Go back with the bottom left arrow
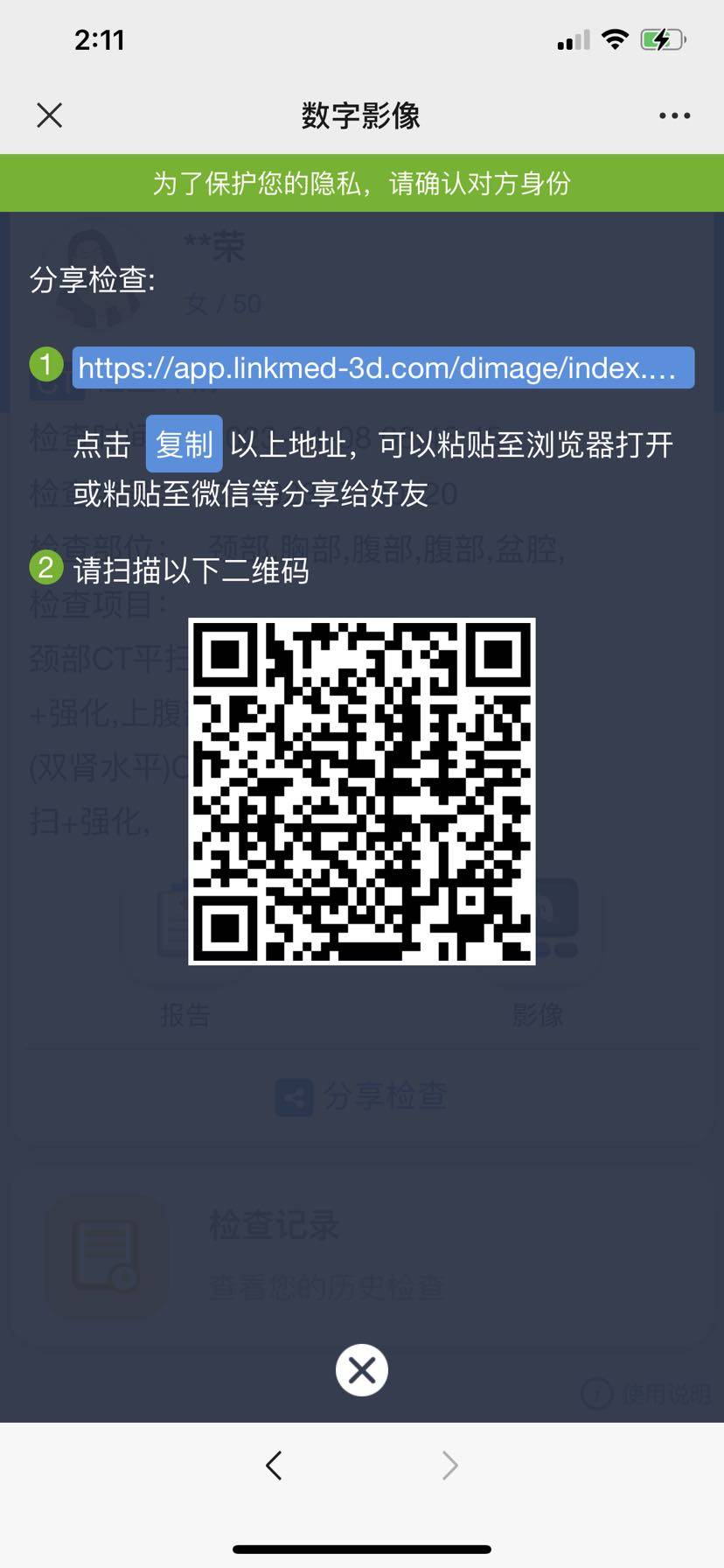 coord(275,1465)
